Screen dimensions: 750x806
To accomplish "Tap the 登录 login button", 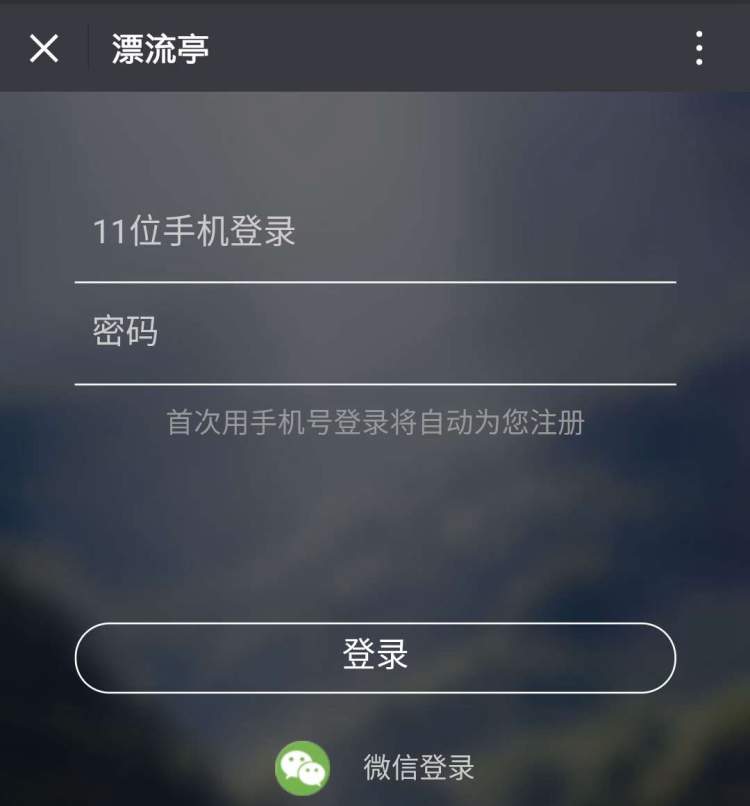I will 375,657.
